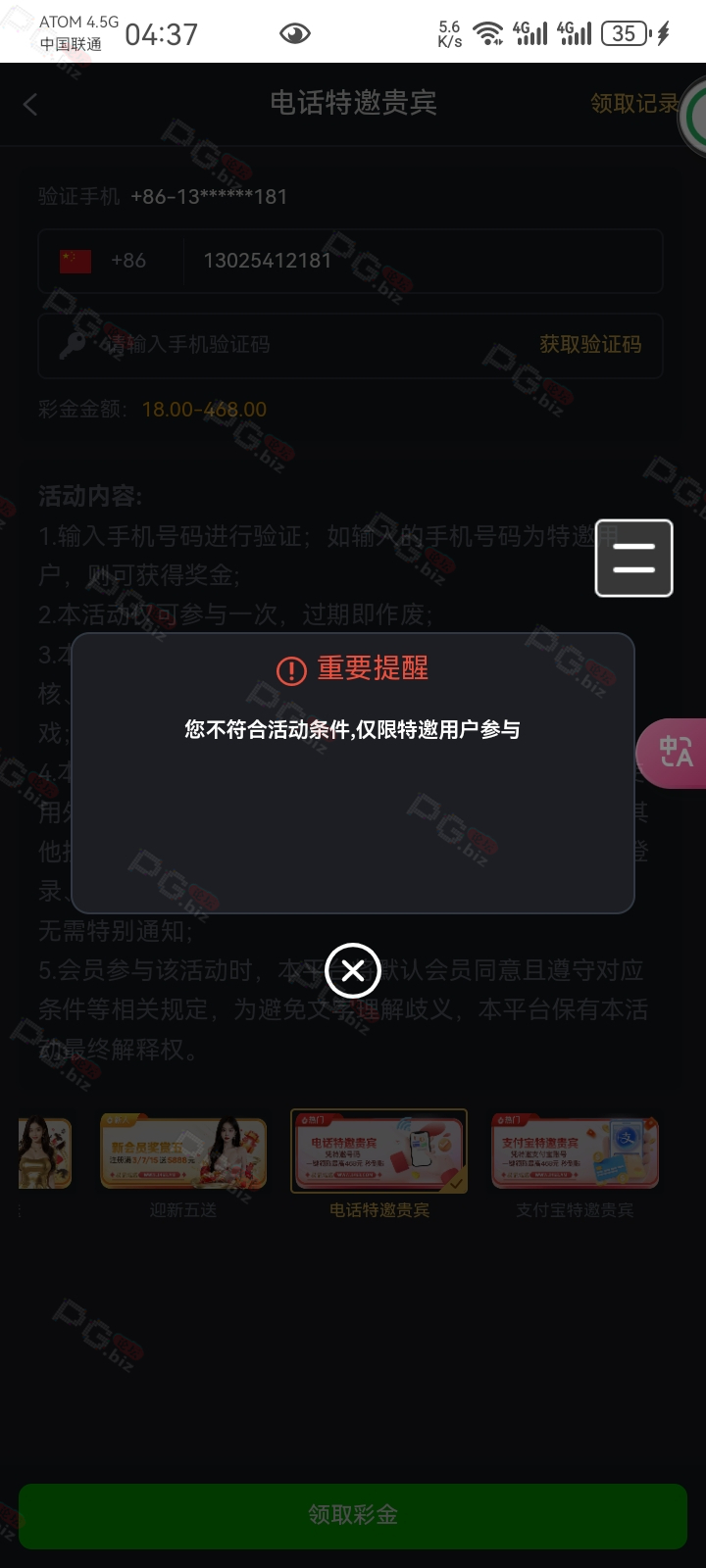Tap the pink floating translate button

[673, 753]
